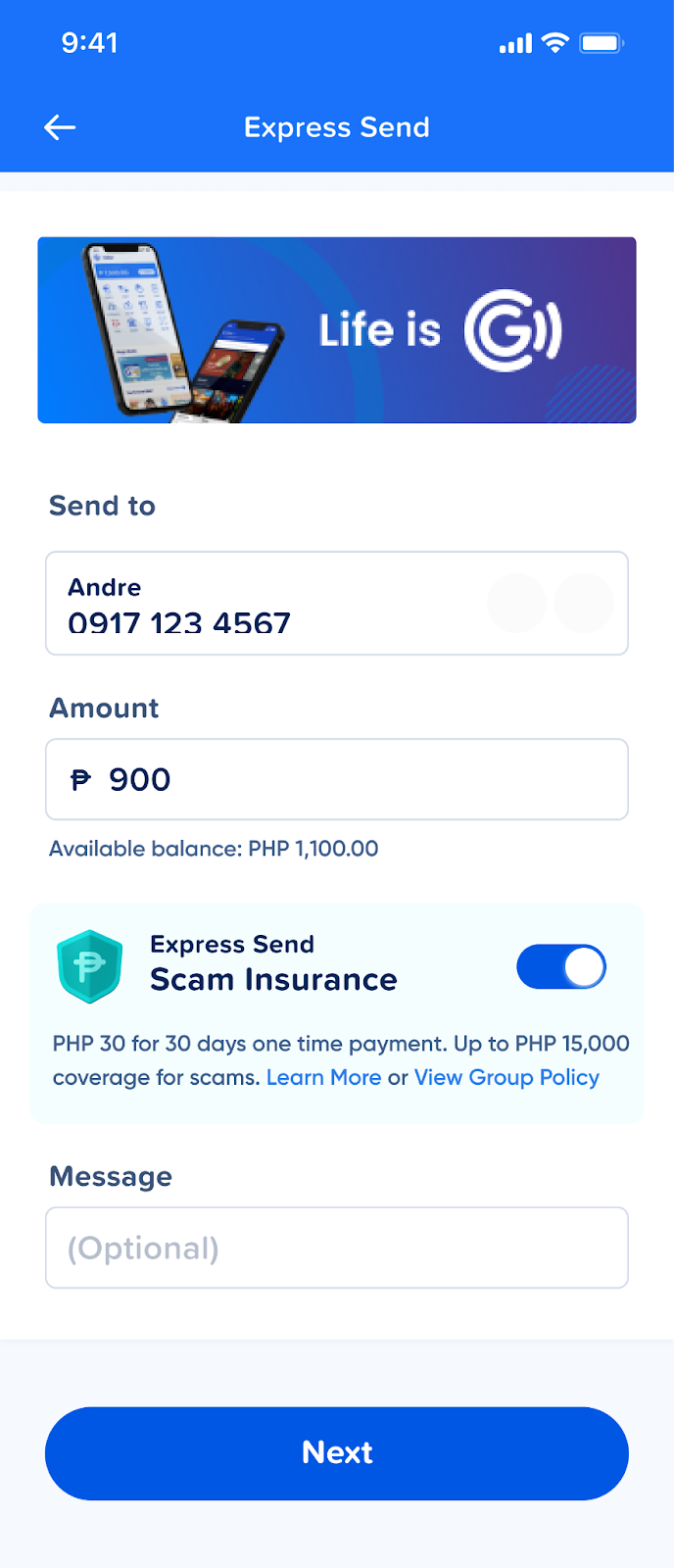The width and height of the screenshot is (674, 1568).
Task: Go back from Express Send
Action: [x=60, y=127]
